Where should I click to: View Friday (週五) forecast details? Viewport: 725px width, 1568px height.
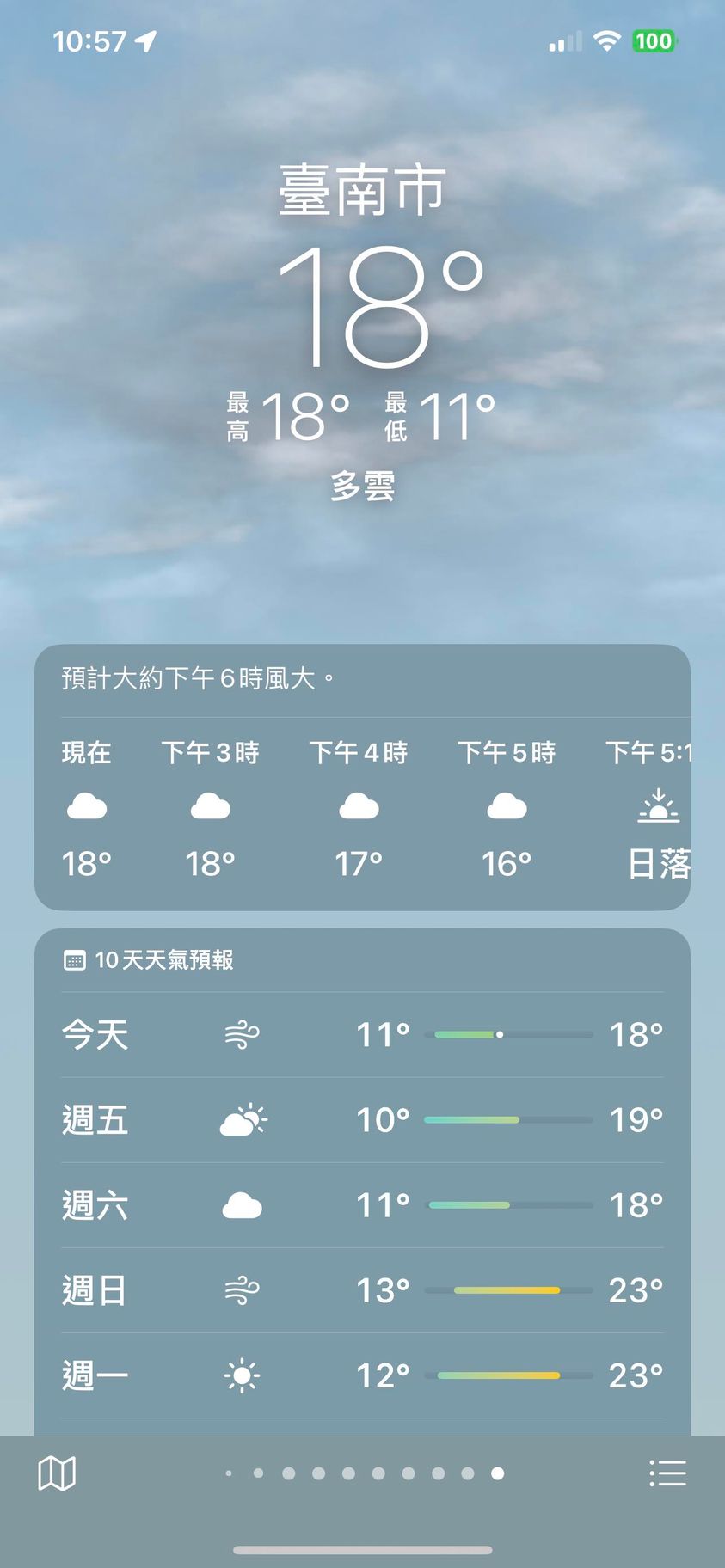click(362, 1119)
